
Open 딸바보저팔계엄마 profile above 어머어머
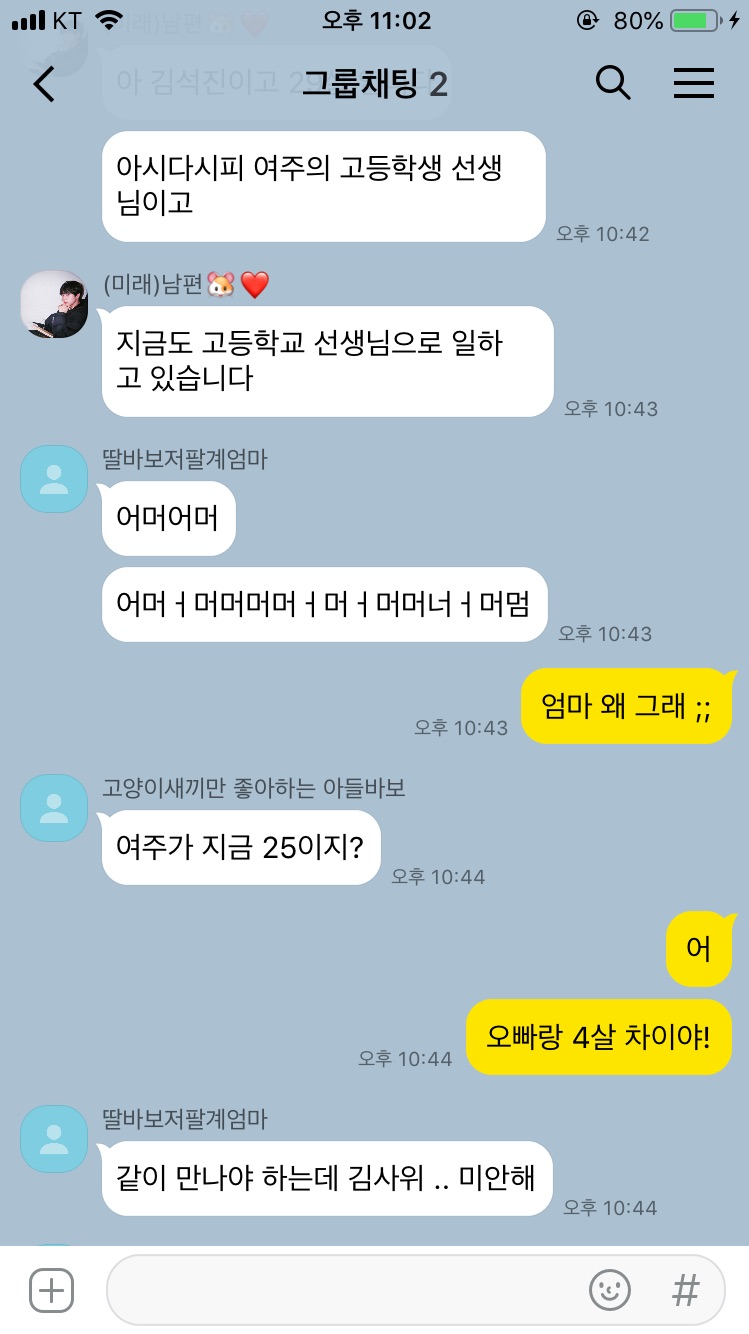coord(54,479)
